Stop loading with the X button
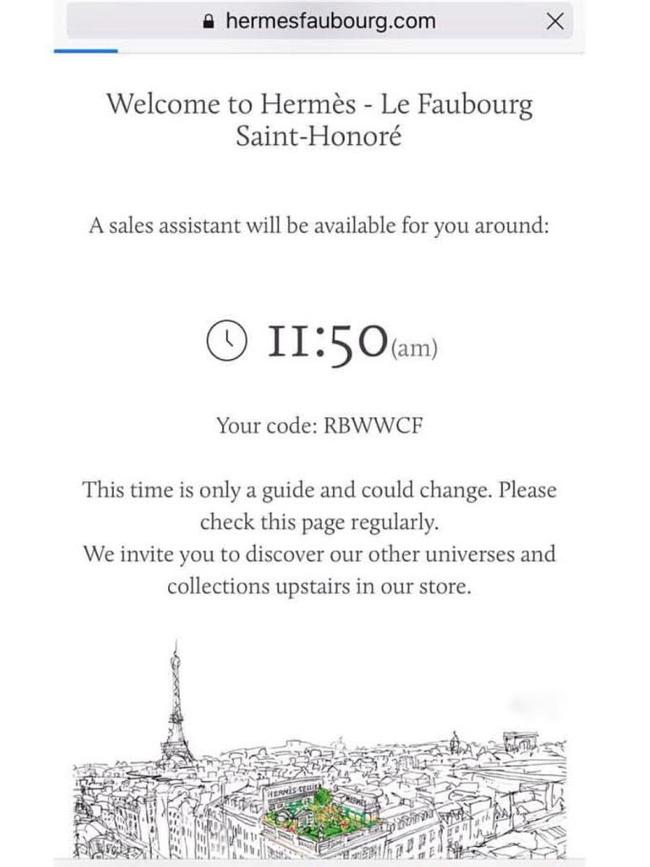The image size is (650, 867). pyautogui.click(x=555, y=21)
